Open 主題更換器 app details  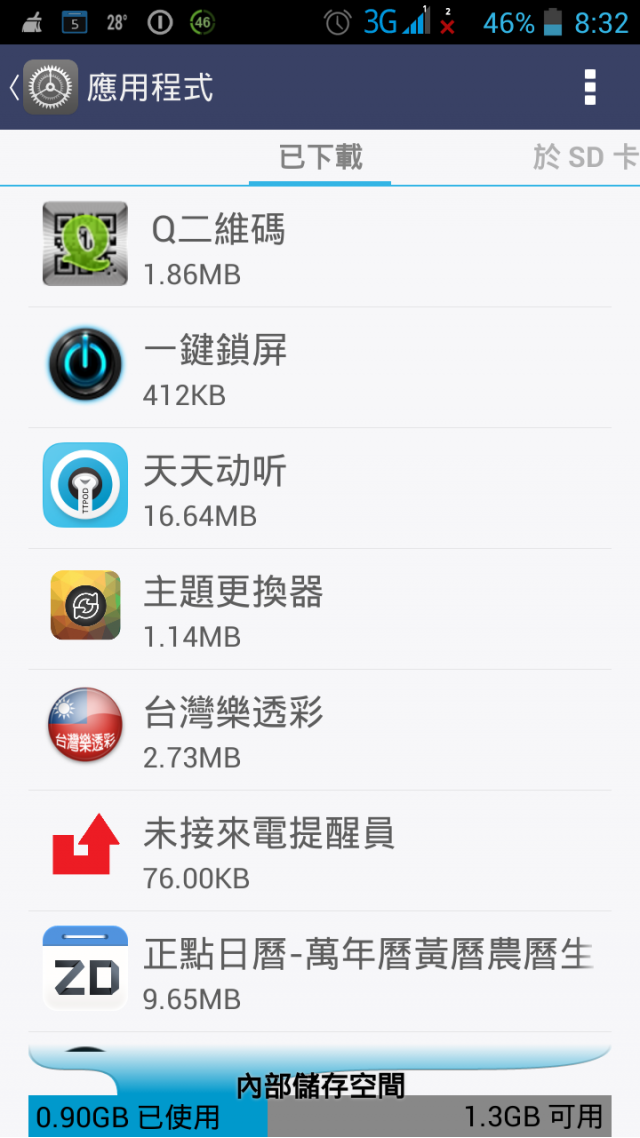[x=320, y=609]
